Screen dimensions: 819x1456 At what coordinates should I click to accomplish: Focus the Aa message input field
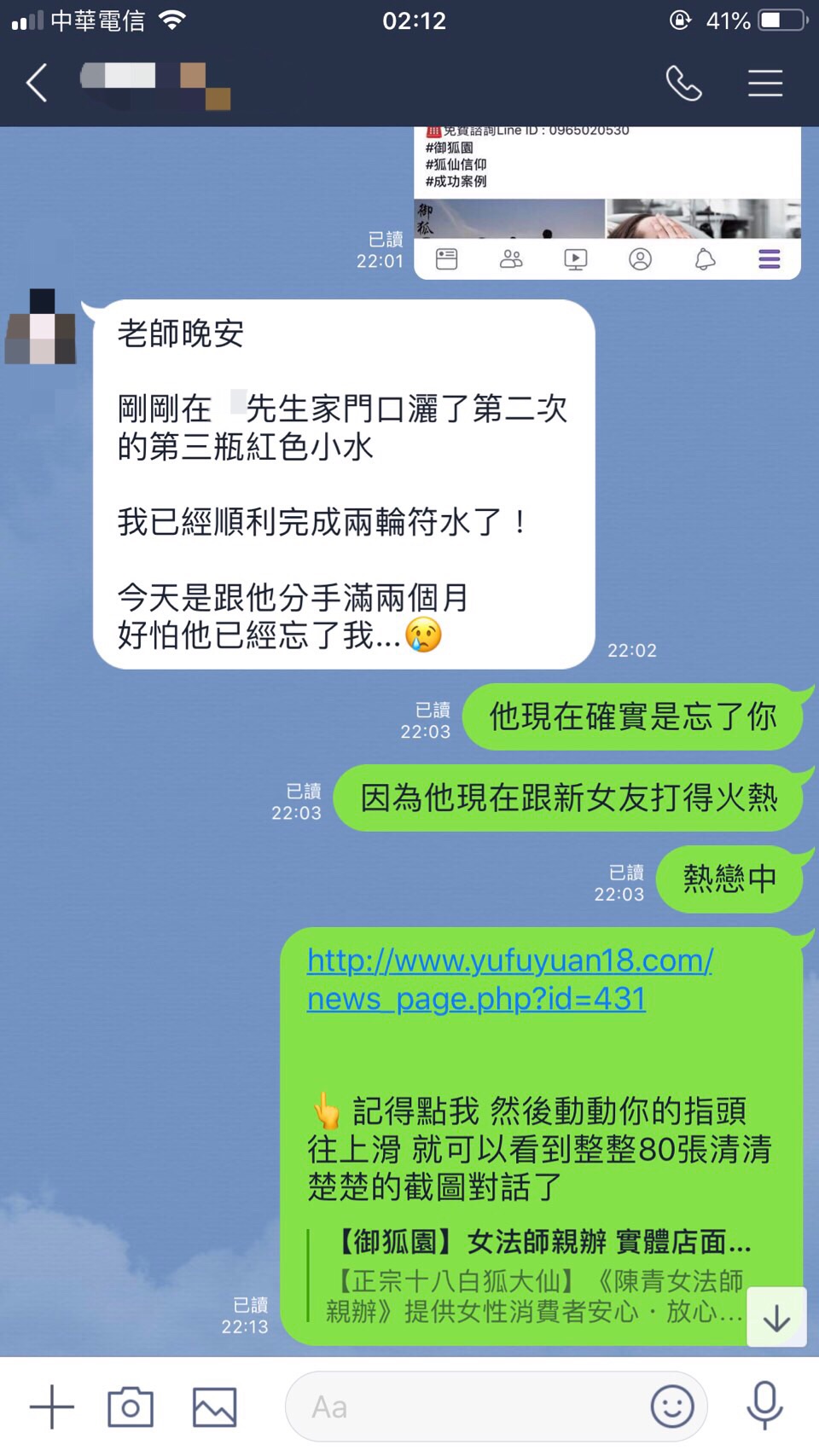tap(469, 1406)
